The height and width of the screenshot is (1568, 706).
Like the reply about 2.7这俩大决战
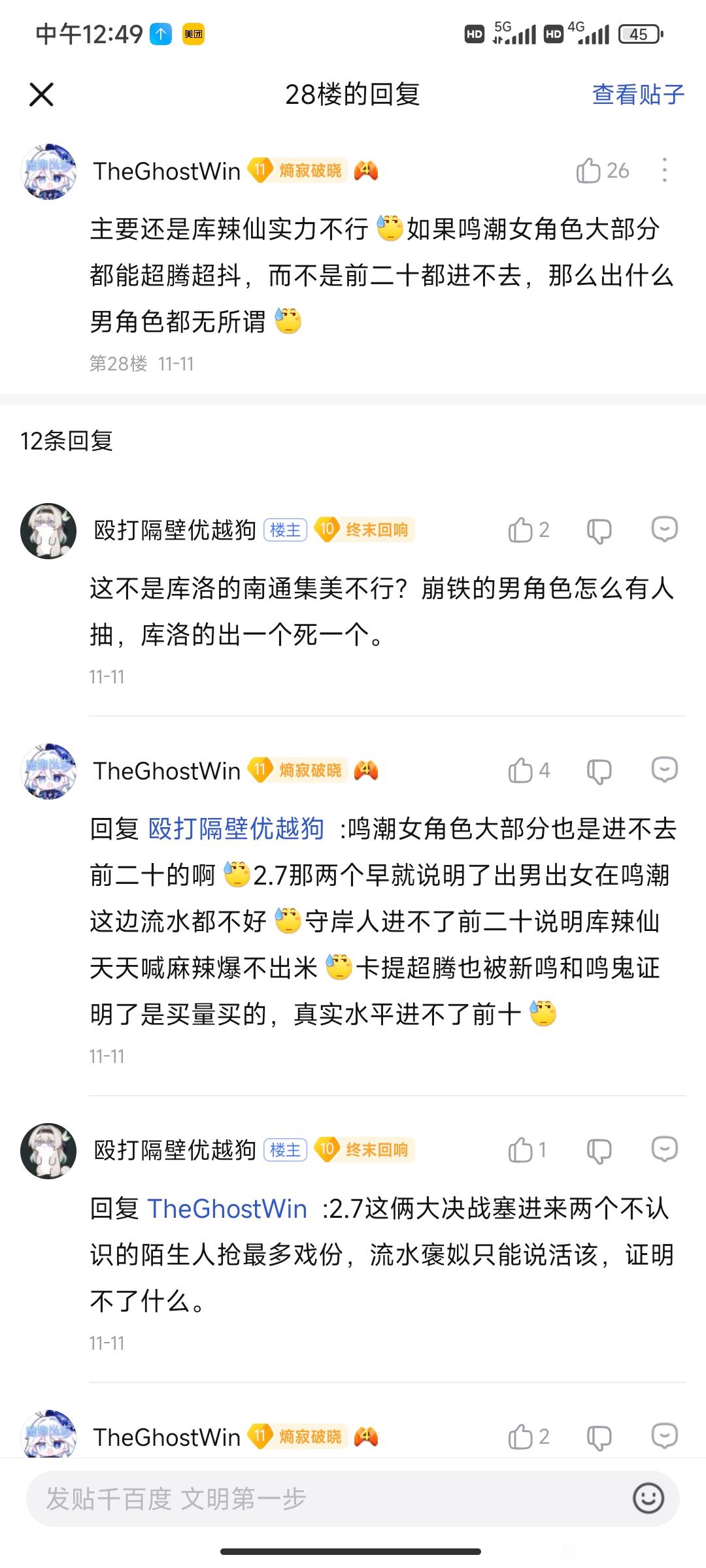pos(521,1150)
